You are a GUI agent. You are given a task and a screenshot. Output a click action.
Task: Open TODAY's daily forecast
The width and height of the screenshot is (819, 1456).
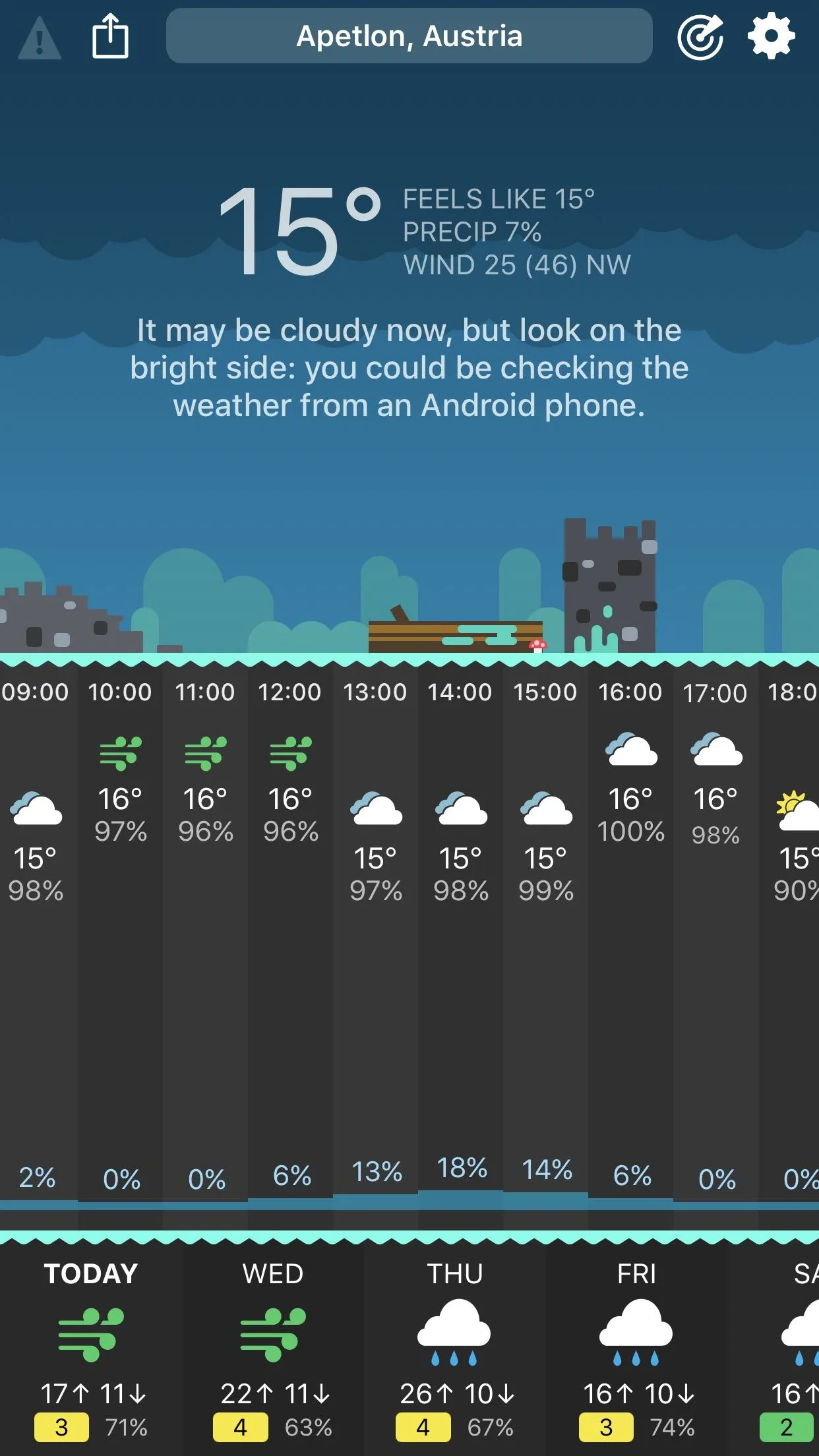pos(91,1345)
